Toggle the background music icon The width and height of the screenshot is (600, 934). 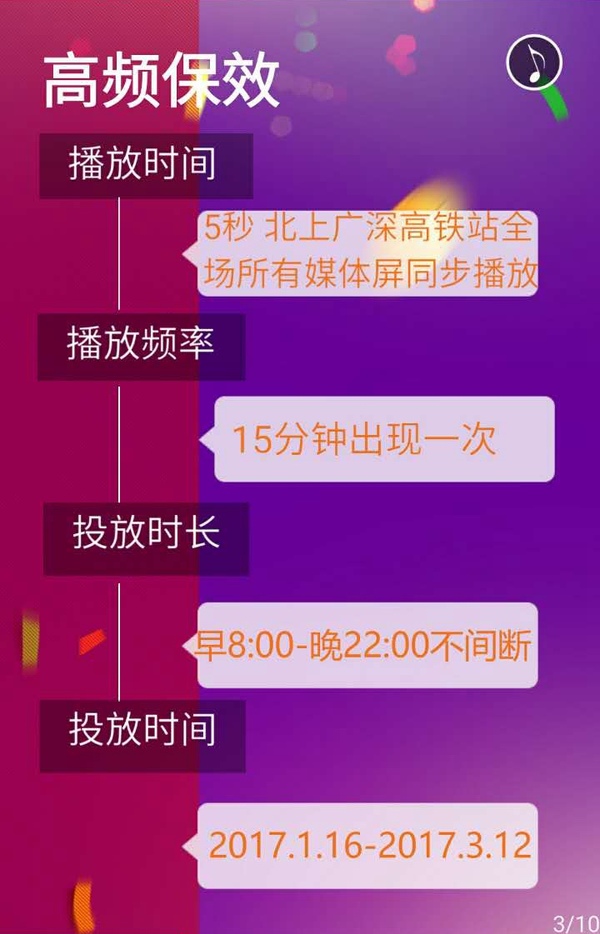(534, 62)
